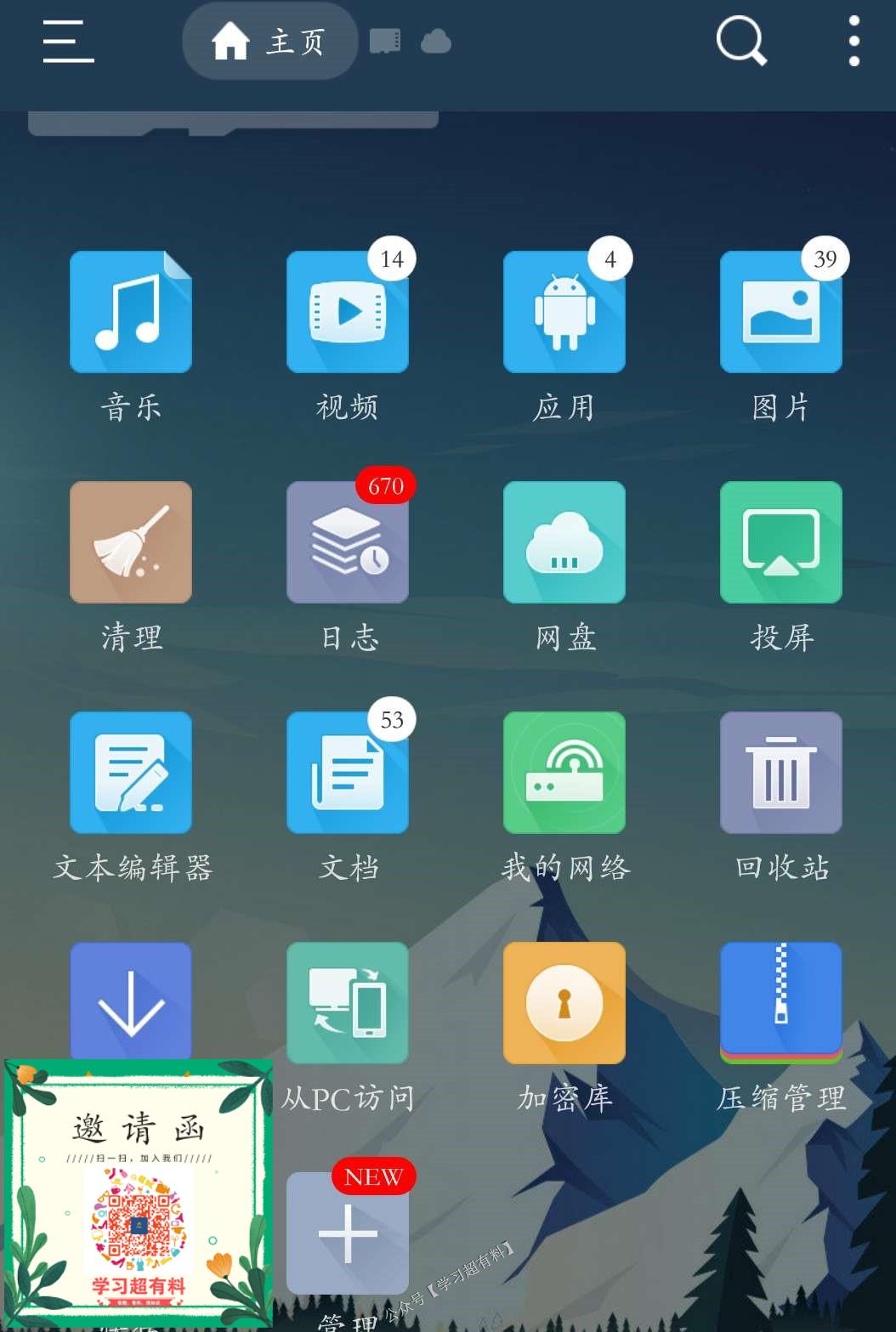Launch the 清理 (Cleaner) tool

click(x=131, y=541)
